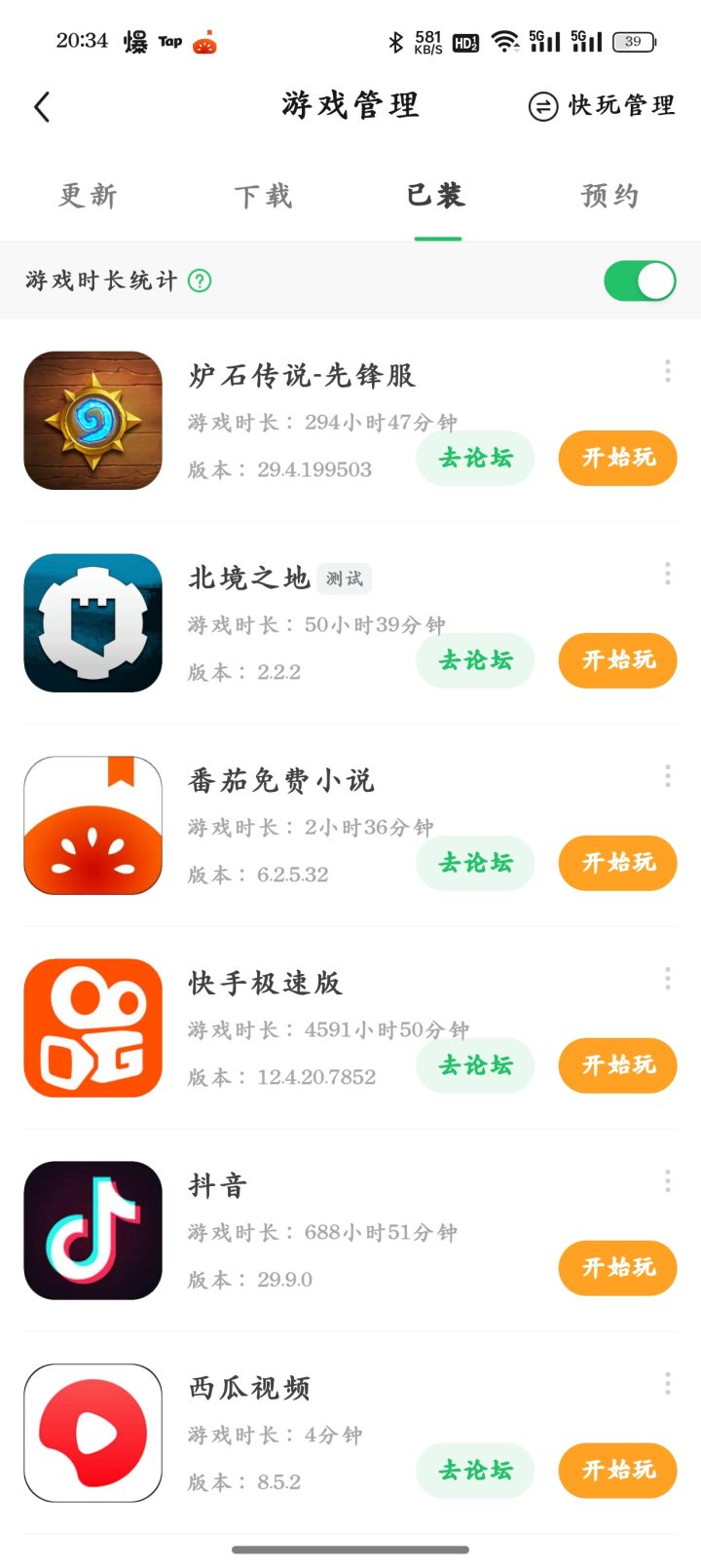Turn off 游戏时长统计 switch
This screenshot has width=701, height=1568.
639,281
